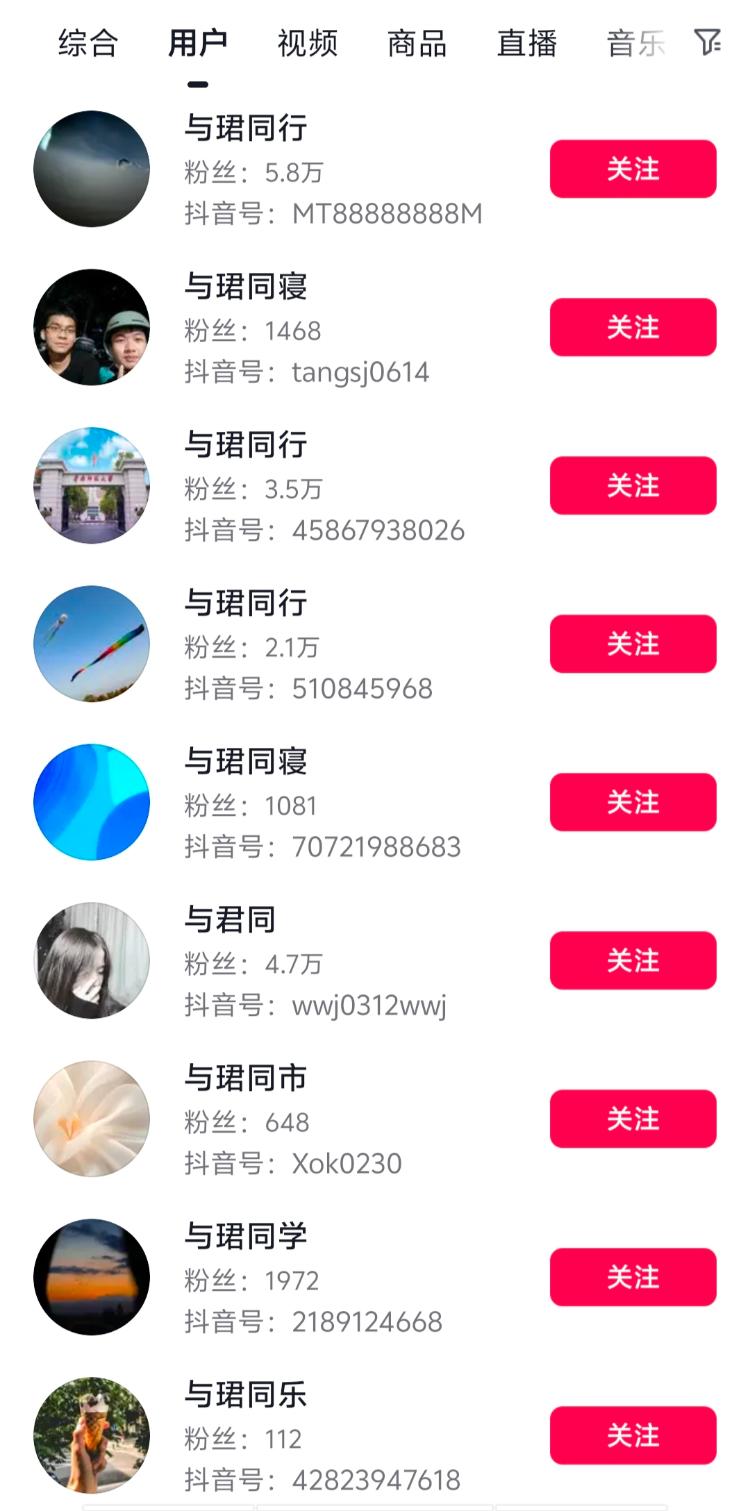
Task: Follow the user 与珺同市
Action: point(633,1118)
